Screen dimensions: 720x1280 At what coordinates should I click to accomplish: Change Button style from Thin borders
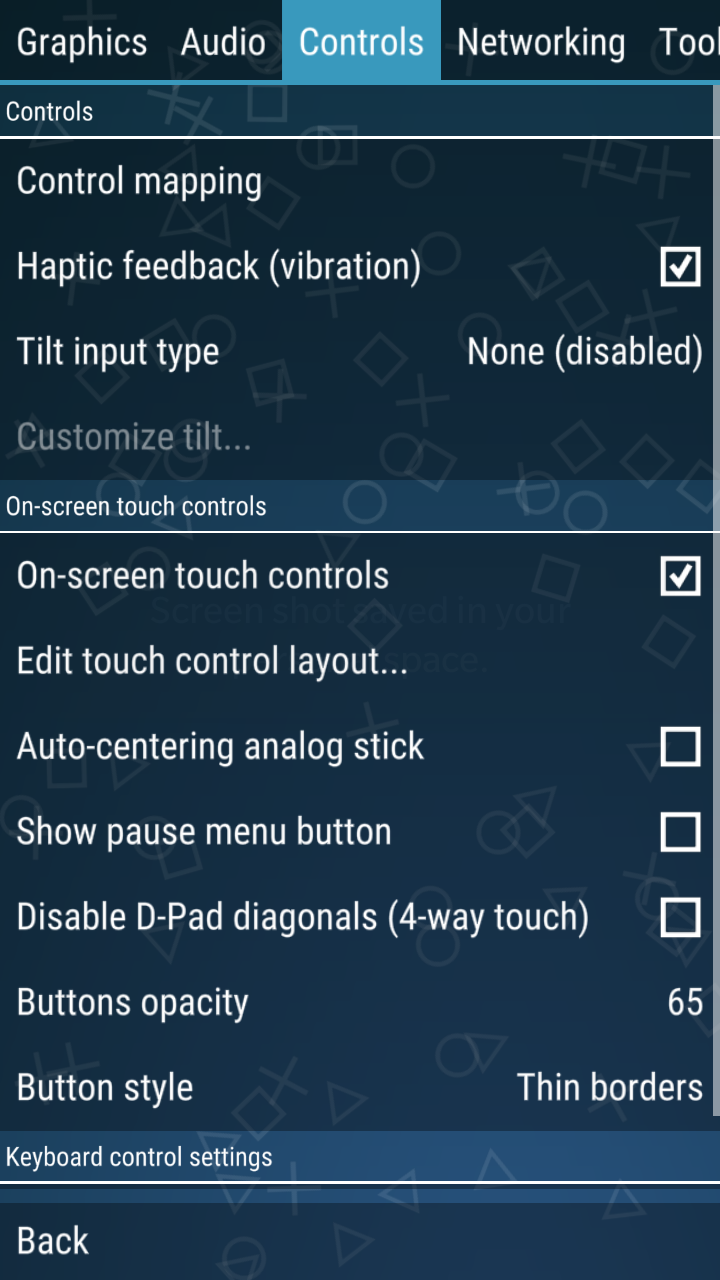tap(360, 1087)
